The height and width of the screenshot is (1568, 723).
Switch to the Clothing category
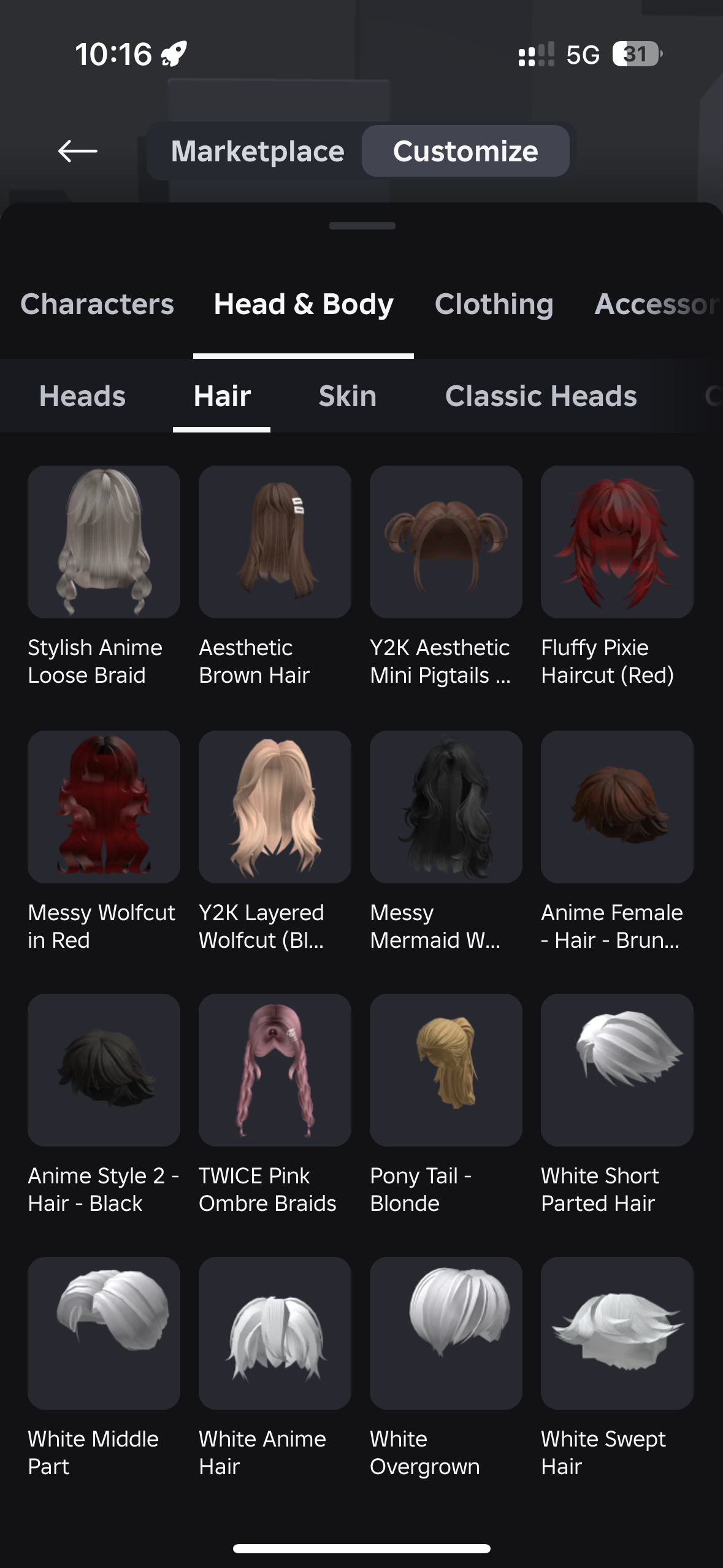pyautogui.click(x=494, y=304)
